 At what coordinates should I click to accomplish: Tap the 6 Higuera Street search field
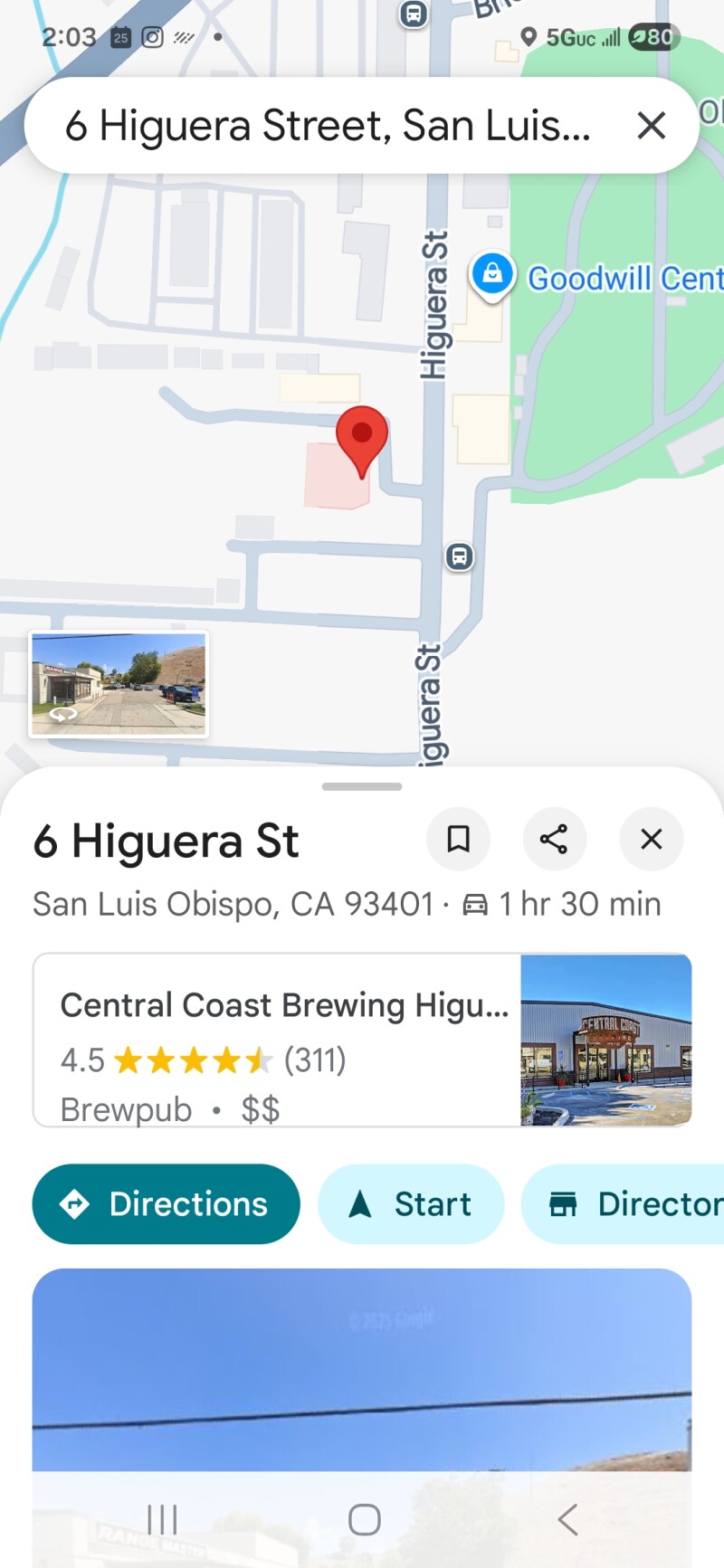click(326, 126)
